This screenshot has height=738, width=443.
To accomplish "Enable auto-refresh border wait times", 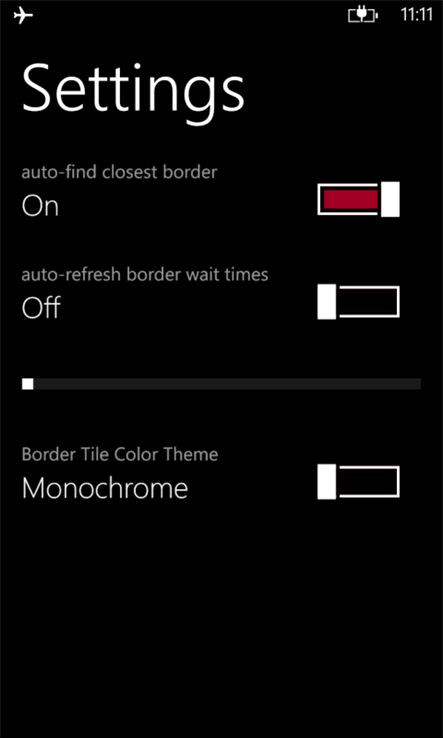I will click(x=358, y=302).
